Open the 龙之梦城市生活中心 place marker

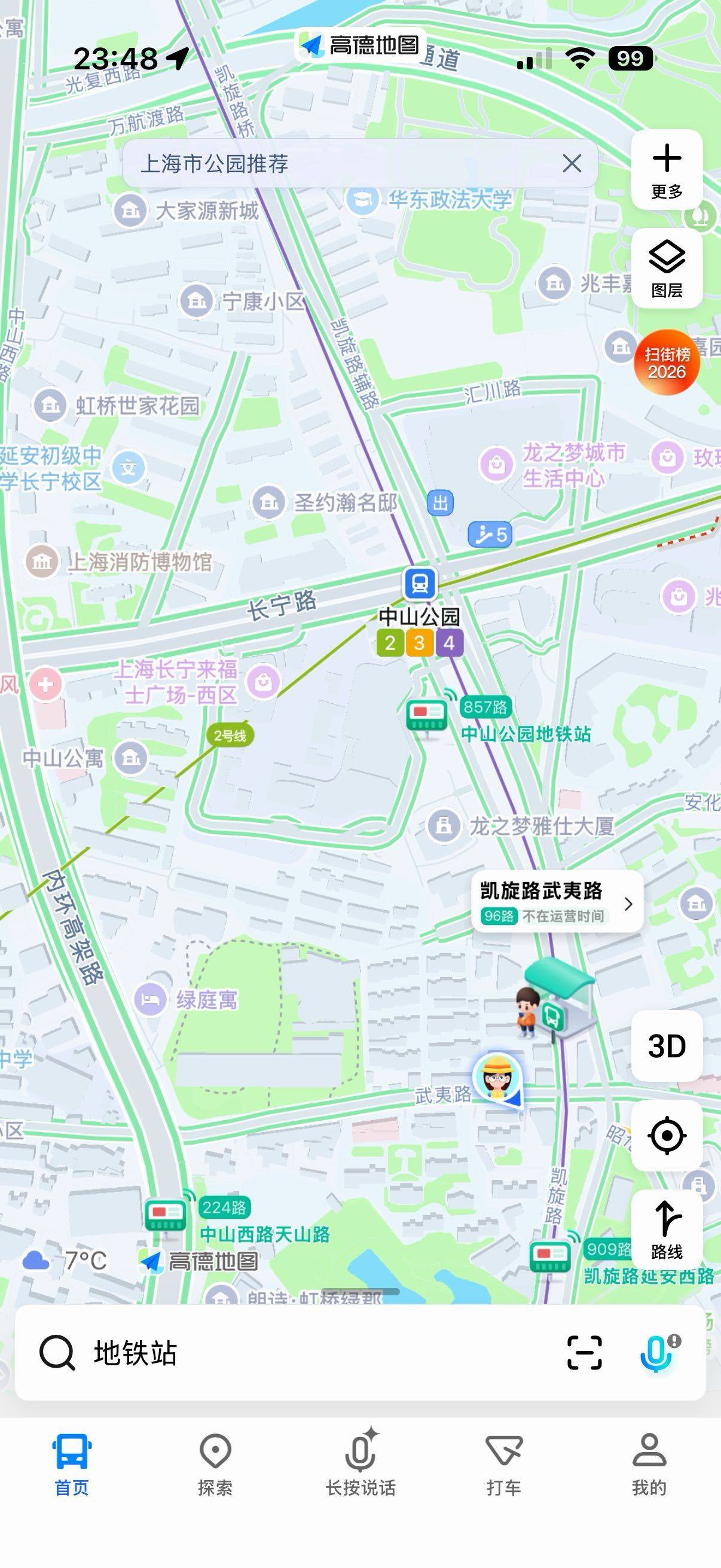(496, 466)
